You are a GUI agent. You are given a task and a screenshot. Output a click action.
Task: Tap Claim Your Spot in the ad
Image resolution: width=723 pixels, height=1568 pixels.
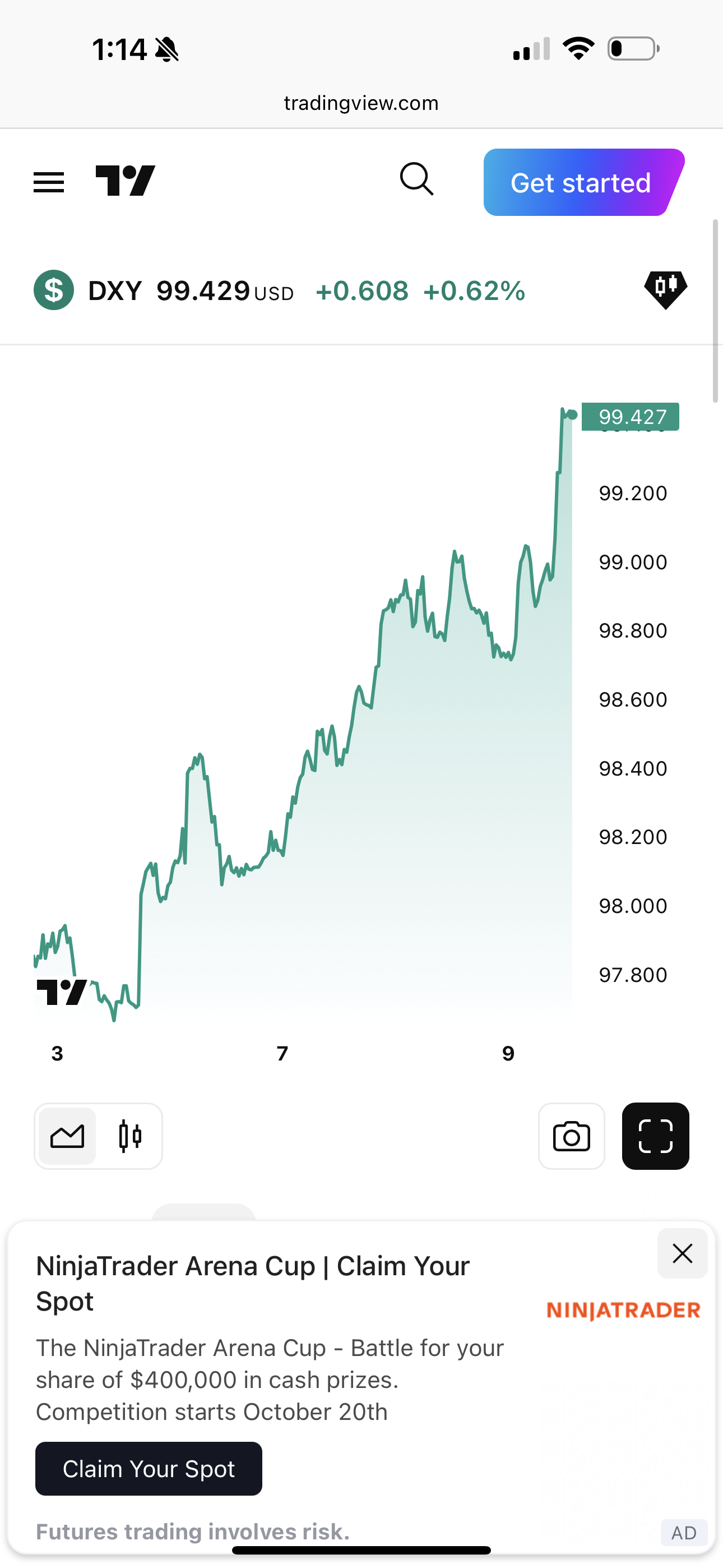click(149, 1469)
